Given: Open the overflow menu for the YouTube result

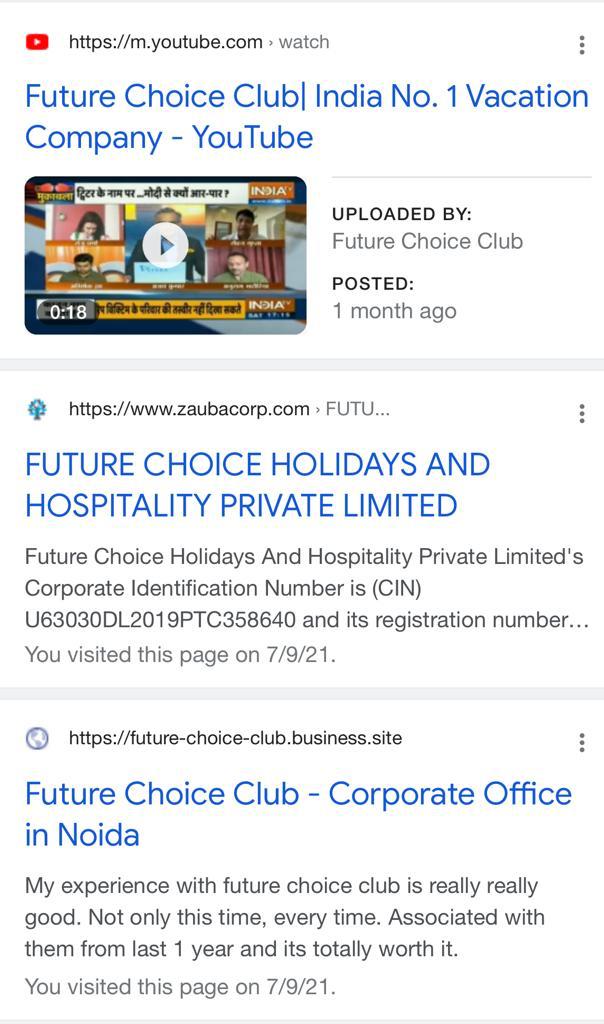Looking at the screenshot, I should pos(581,44).
